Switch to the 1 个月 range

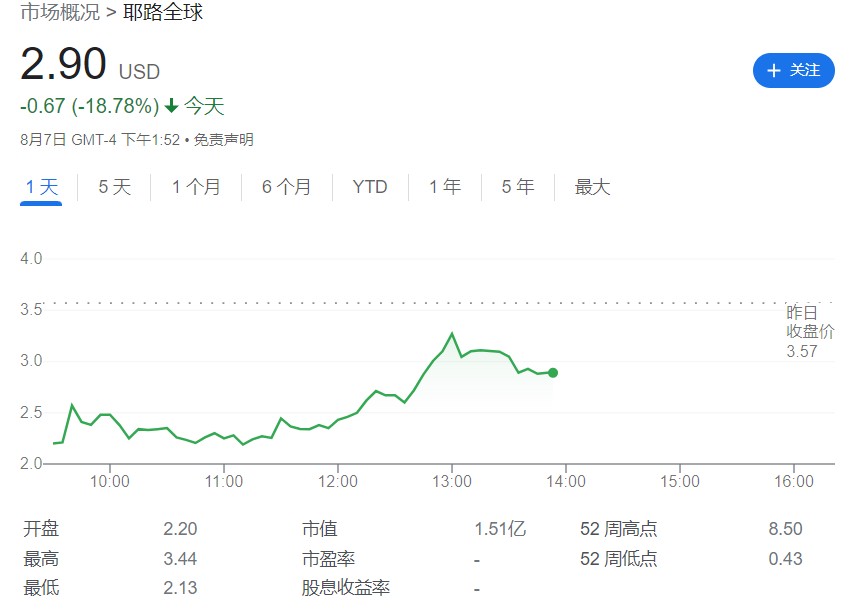click(196, 187)
